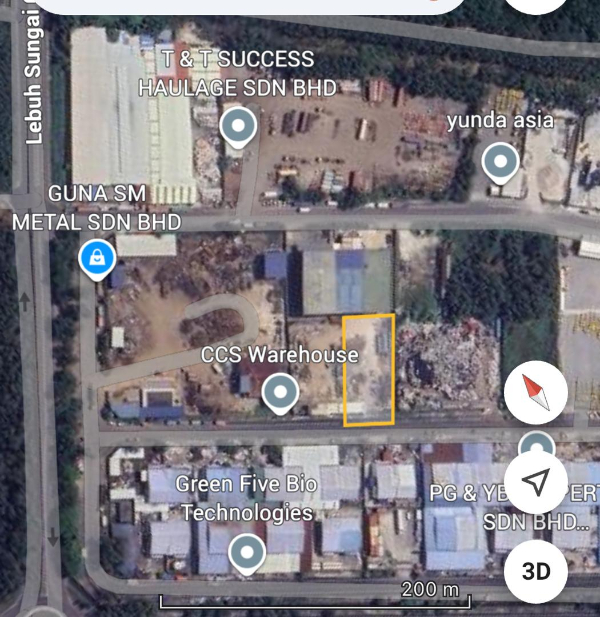The image size is (600, 617).
Task: Tap the GUNA SM Metal shopping pin
Action: (x=97, y=258)
